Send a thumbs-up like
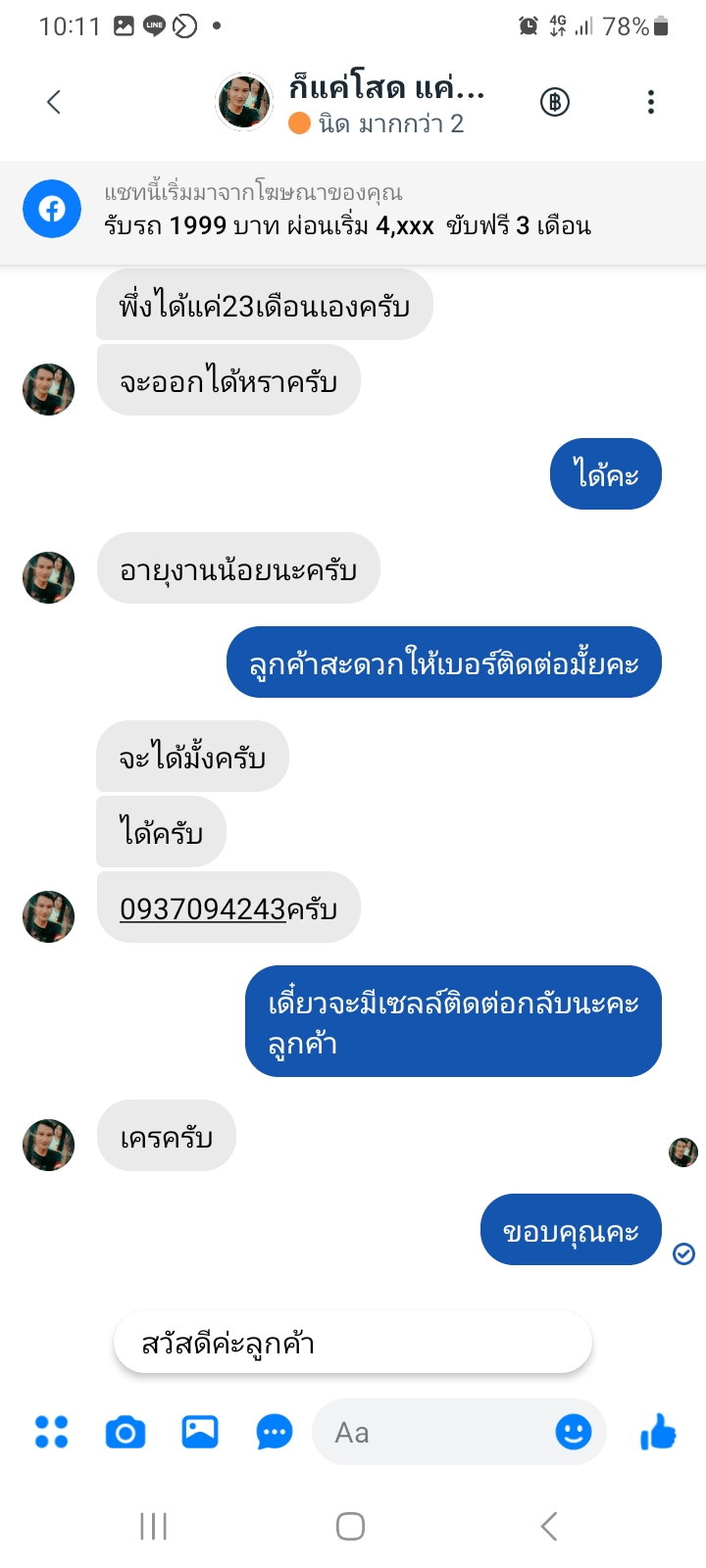 coord(659,1432)
